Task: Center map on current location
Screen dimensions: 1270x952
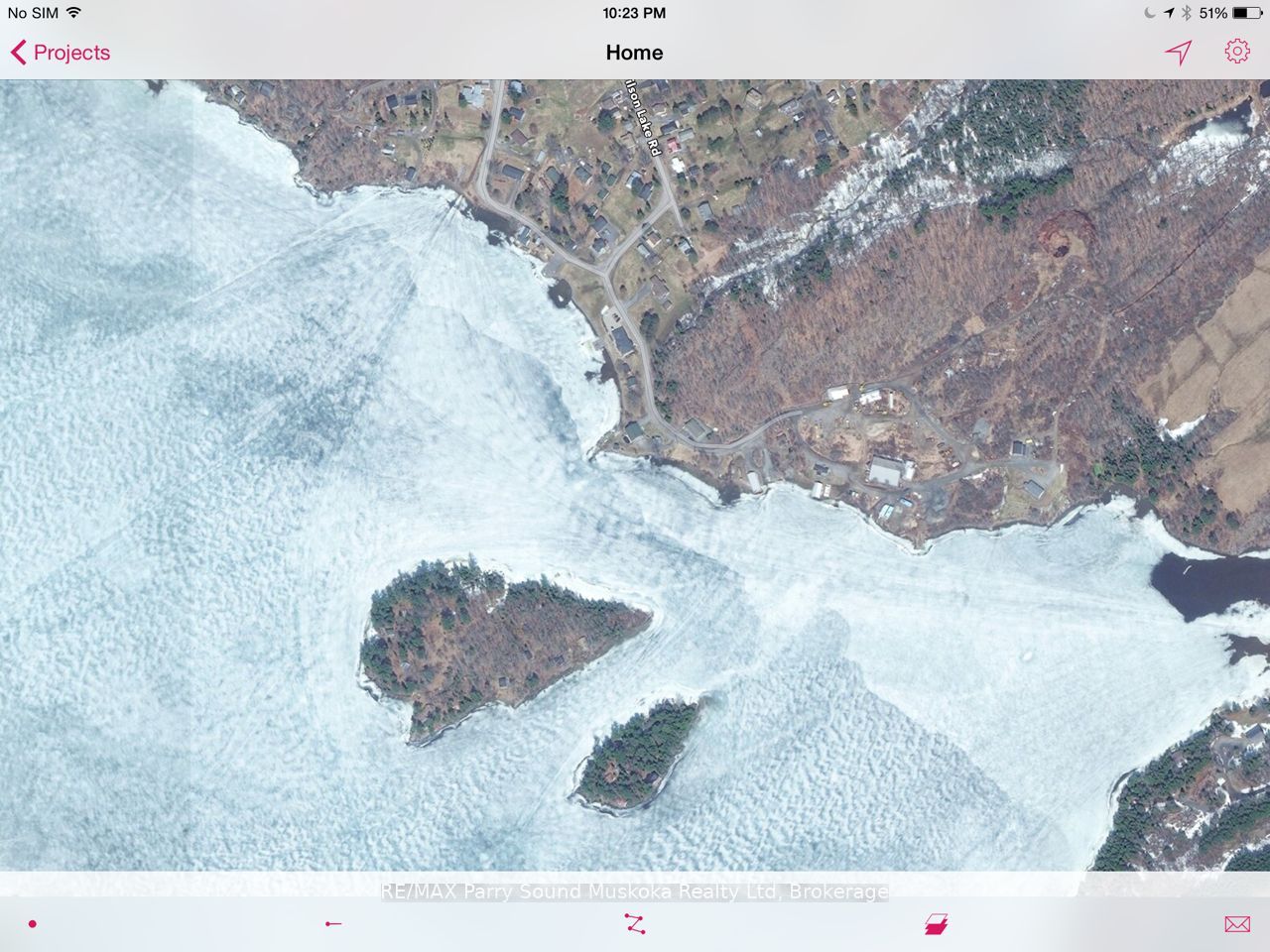Action: pyautogui.click(x=1178, y=53)
